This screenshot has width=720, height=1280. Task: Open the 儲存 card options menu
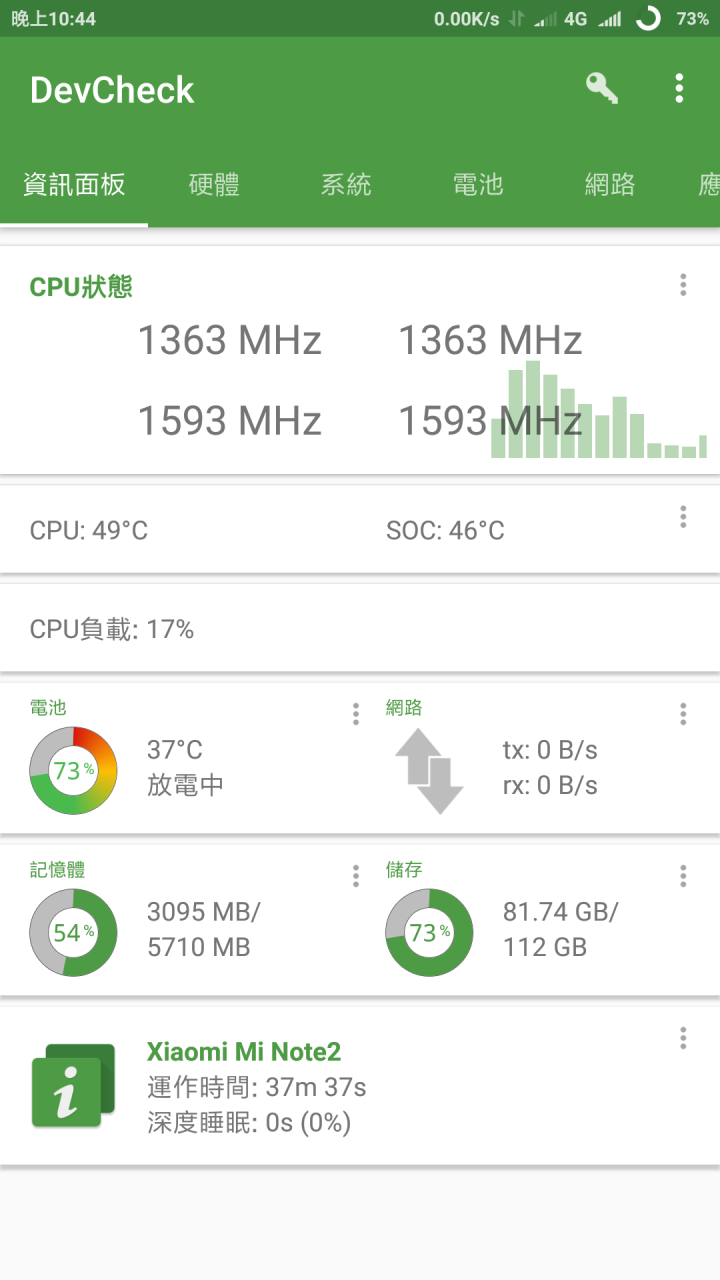tap(683, 877)
